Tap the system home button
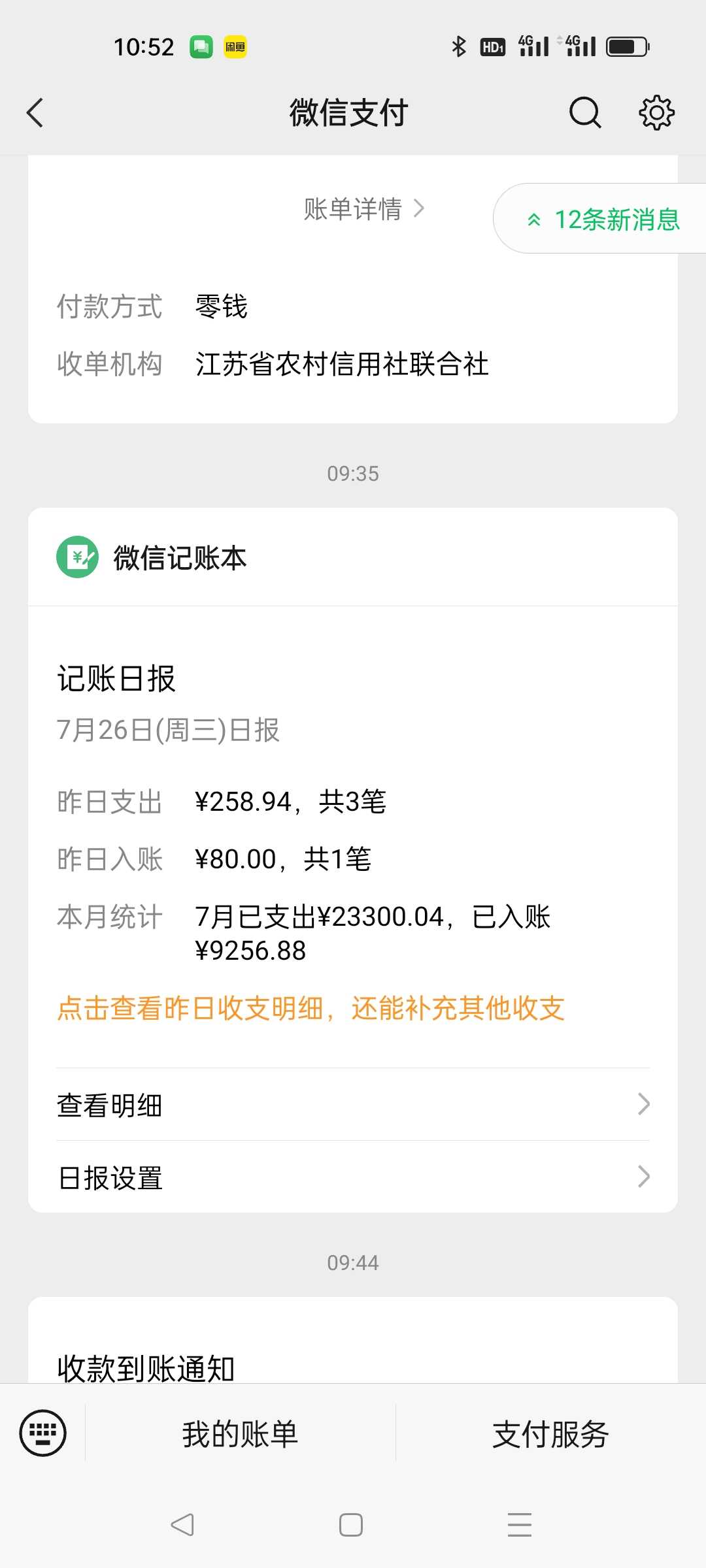 (351, 1525)
